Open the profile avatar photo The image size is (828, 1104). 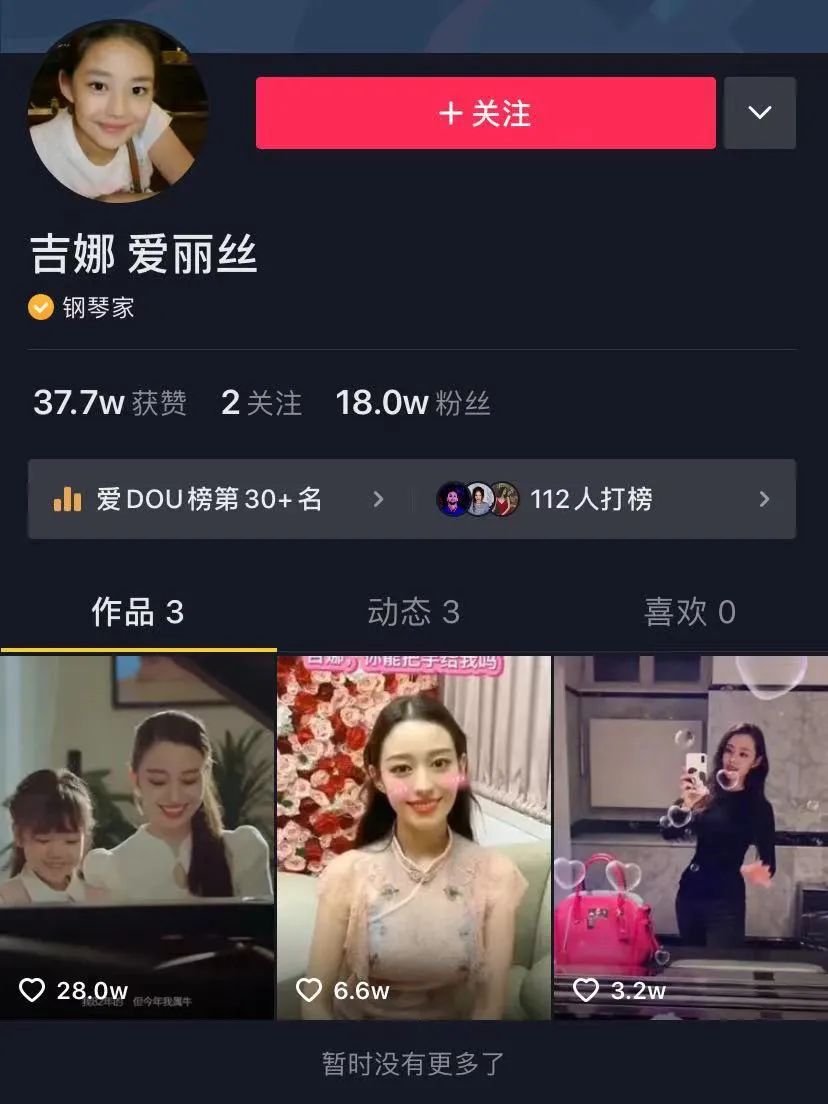(117, 112)
